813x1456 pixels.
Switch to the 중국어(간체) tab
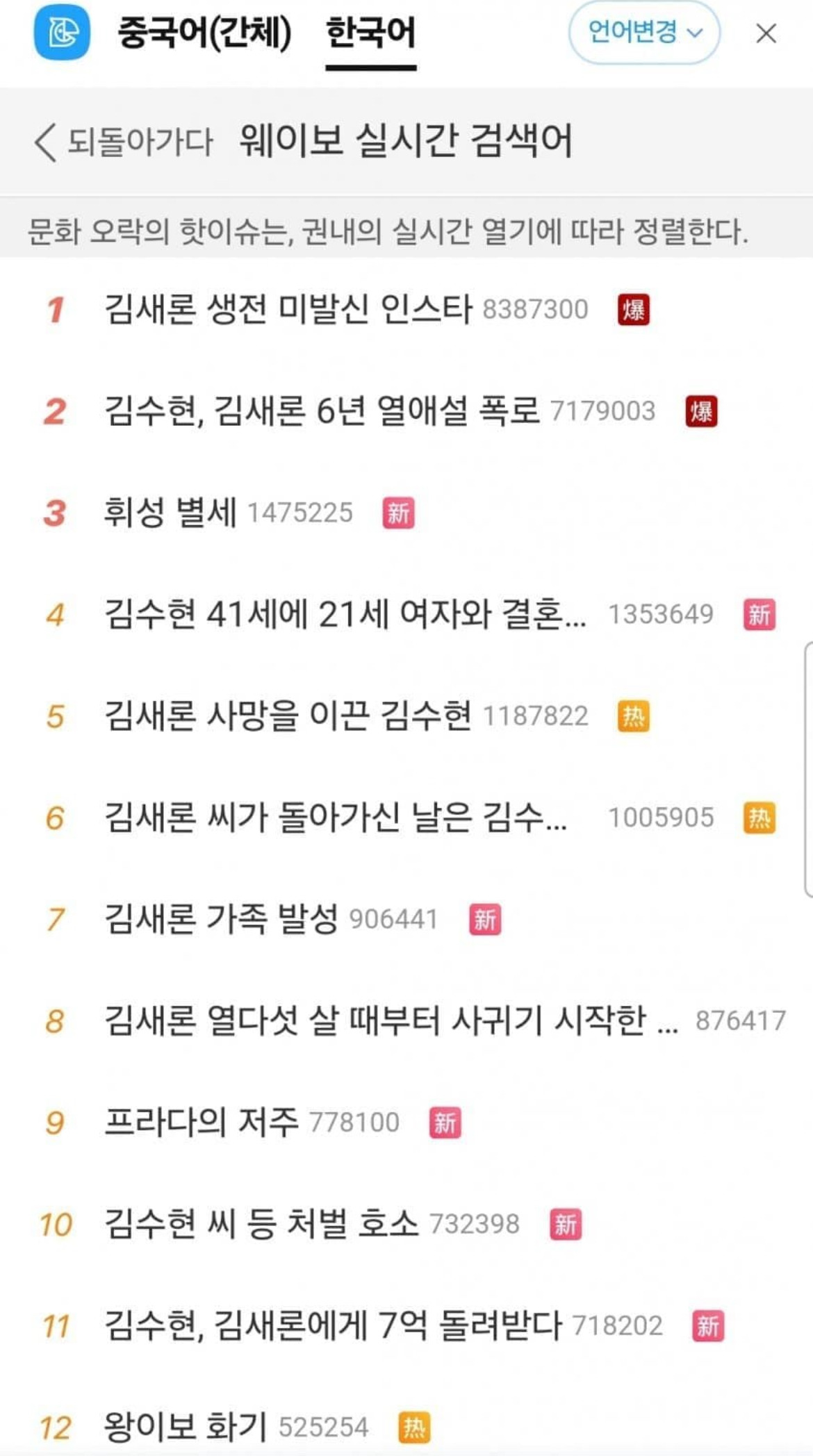[204, 33]
